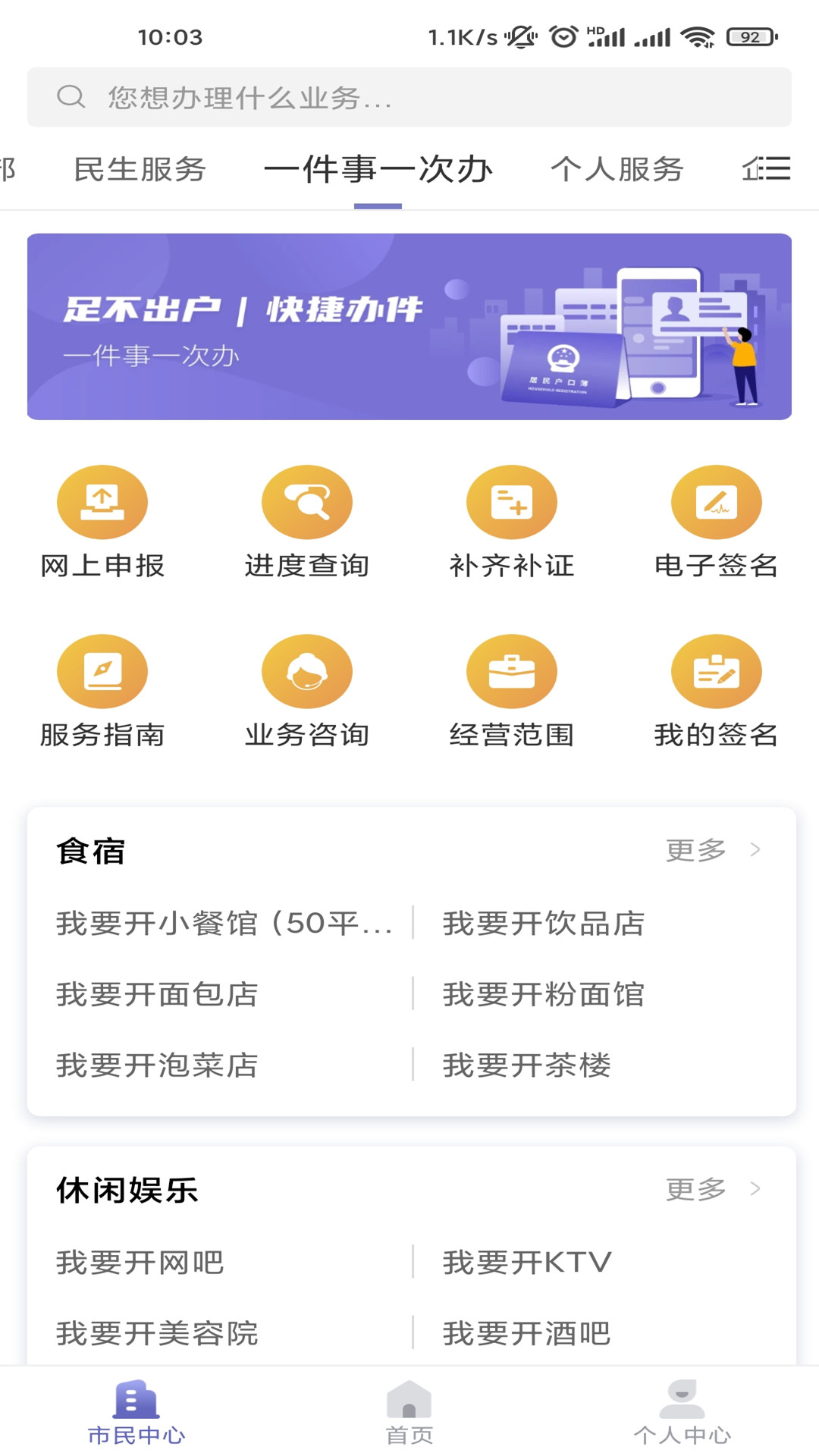The height and width of the screenshot is (1456, 819).
Task: Choose 我要开KTV
Action: (x=527, y=1263)
